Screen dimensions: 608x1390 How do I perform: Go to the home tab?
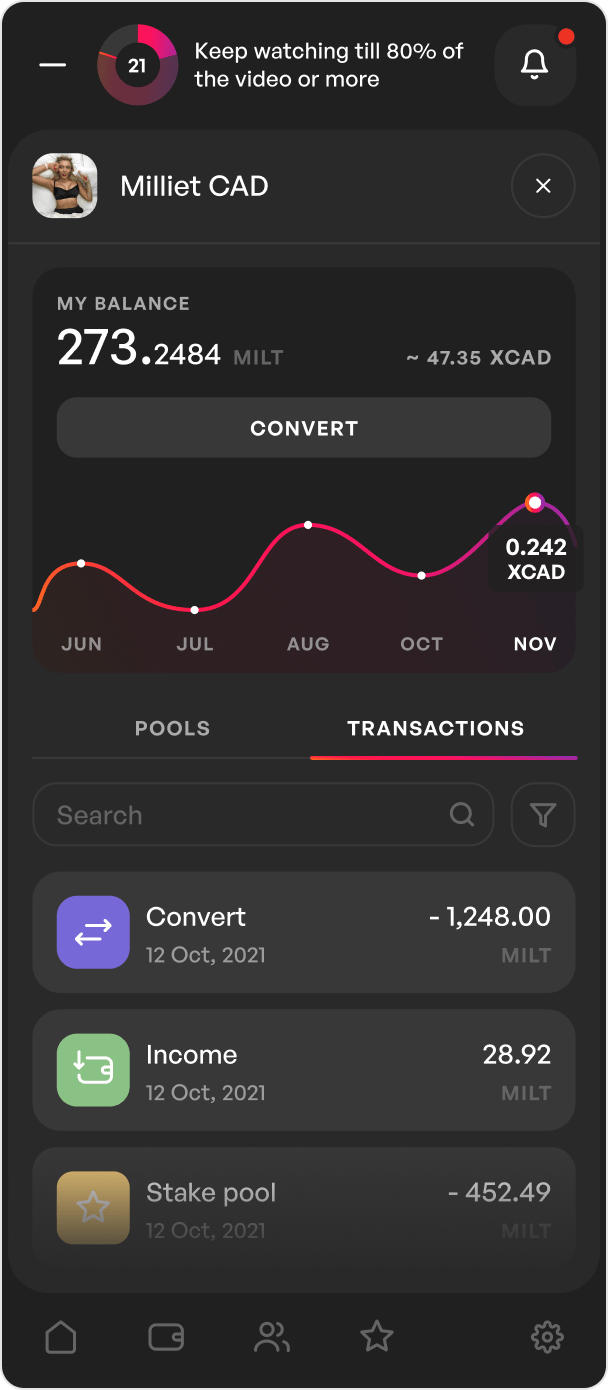(x=61, y=1336)
